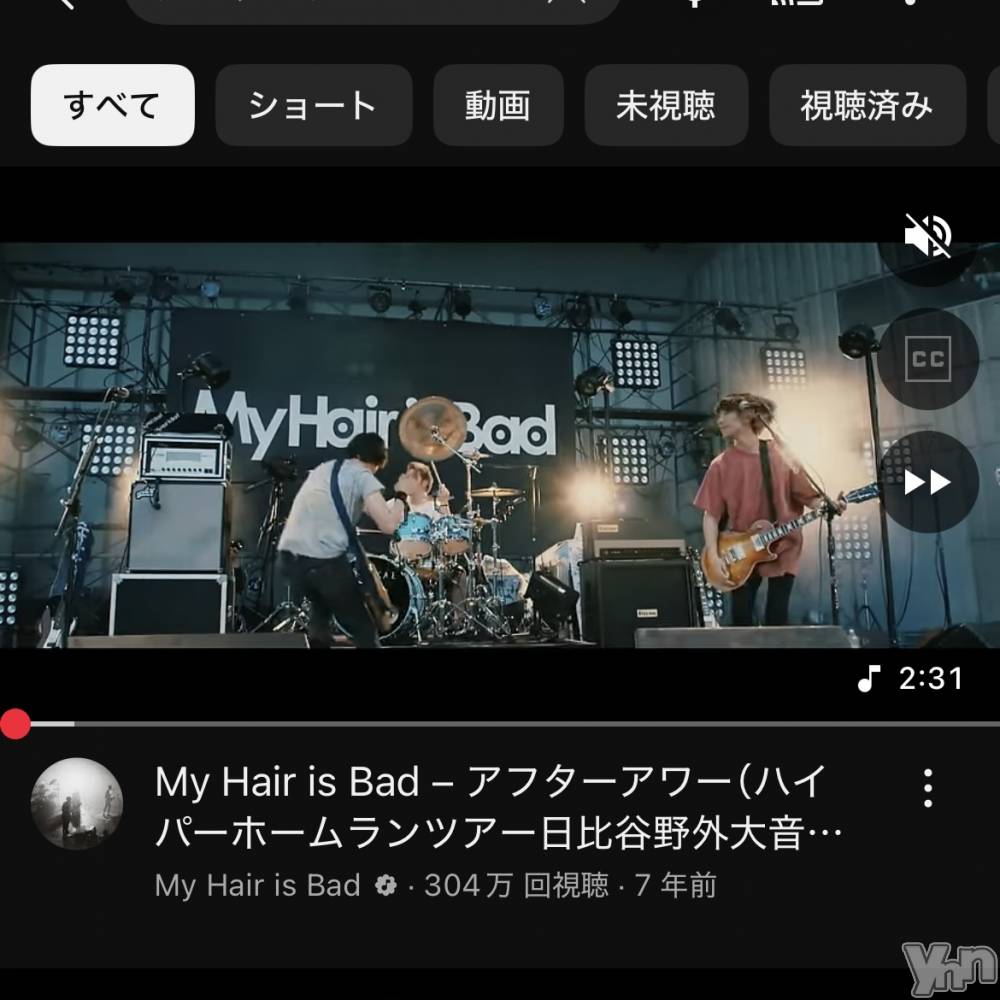Select the すべて filter chip
1000x1000 pixels.
pos(112,105)
